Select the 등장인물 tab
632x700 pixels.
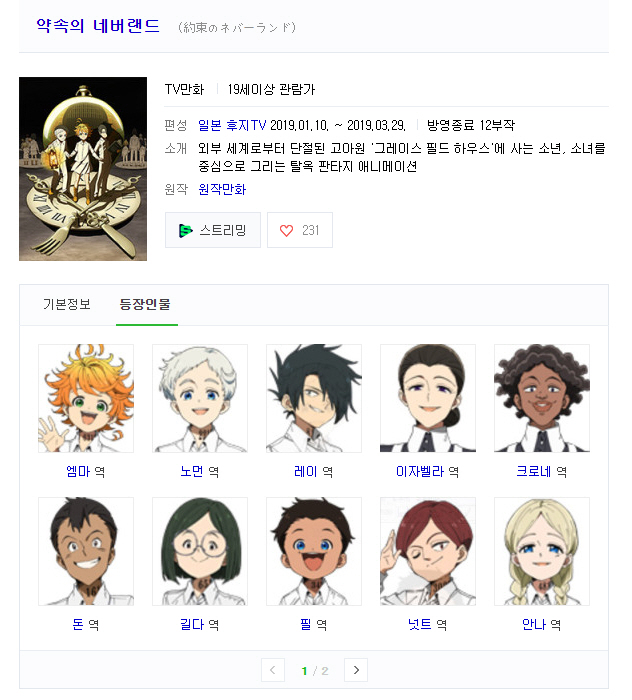click(146, 304)
